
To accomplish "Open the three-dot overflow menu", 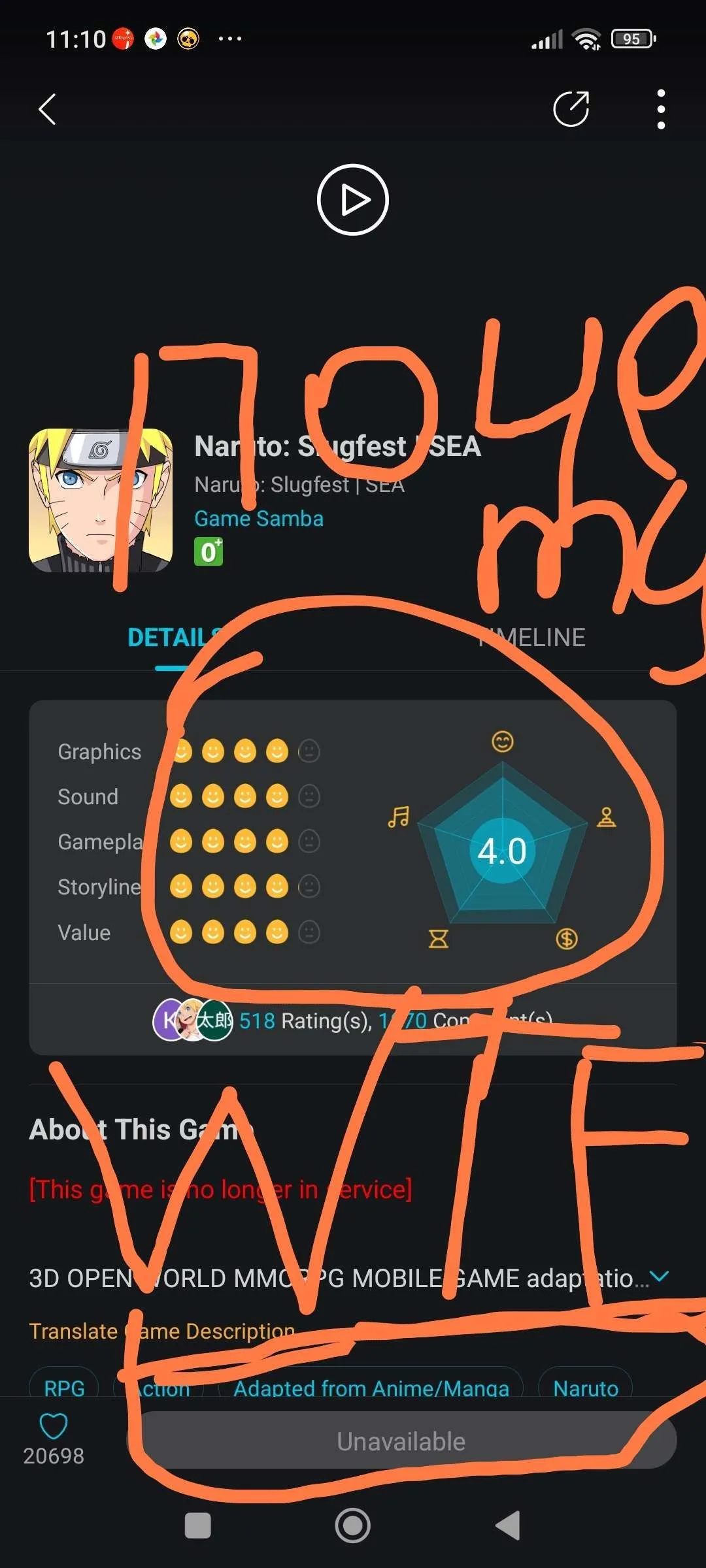I will pyautogui.click(x=661, y=109).
